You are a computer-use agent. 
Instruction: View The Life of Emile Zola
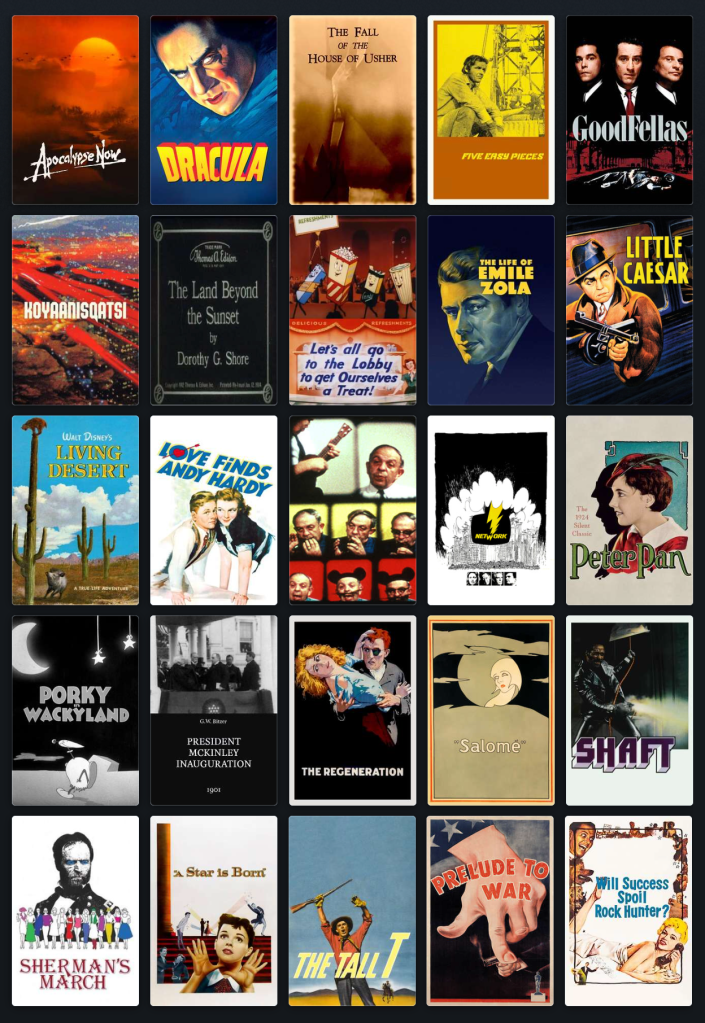491,310
